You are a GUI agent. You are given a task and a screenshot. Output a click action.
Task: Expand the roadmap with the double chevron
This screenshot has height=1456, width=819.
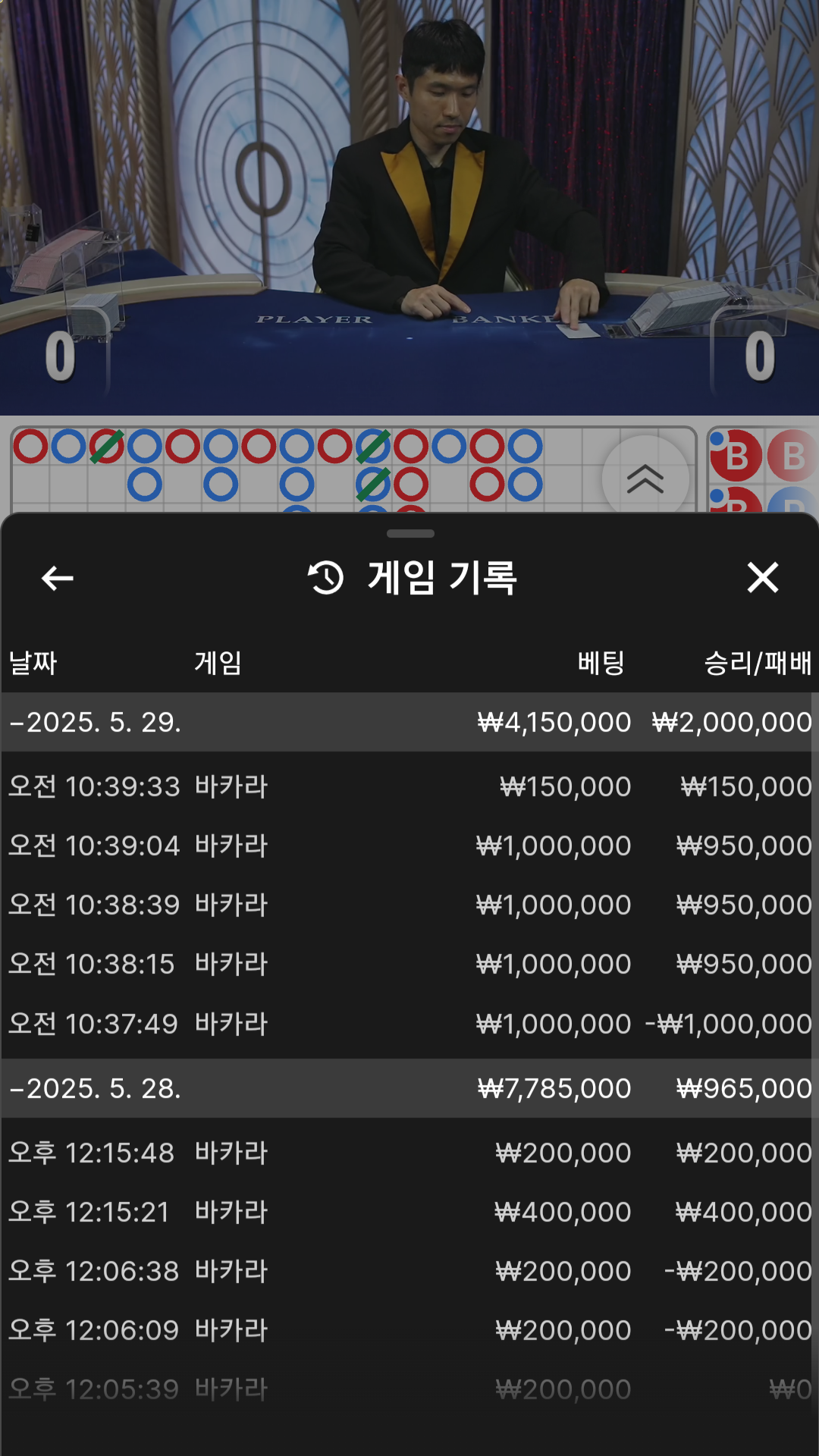point(645,479)
